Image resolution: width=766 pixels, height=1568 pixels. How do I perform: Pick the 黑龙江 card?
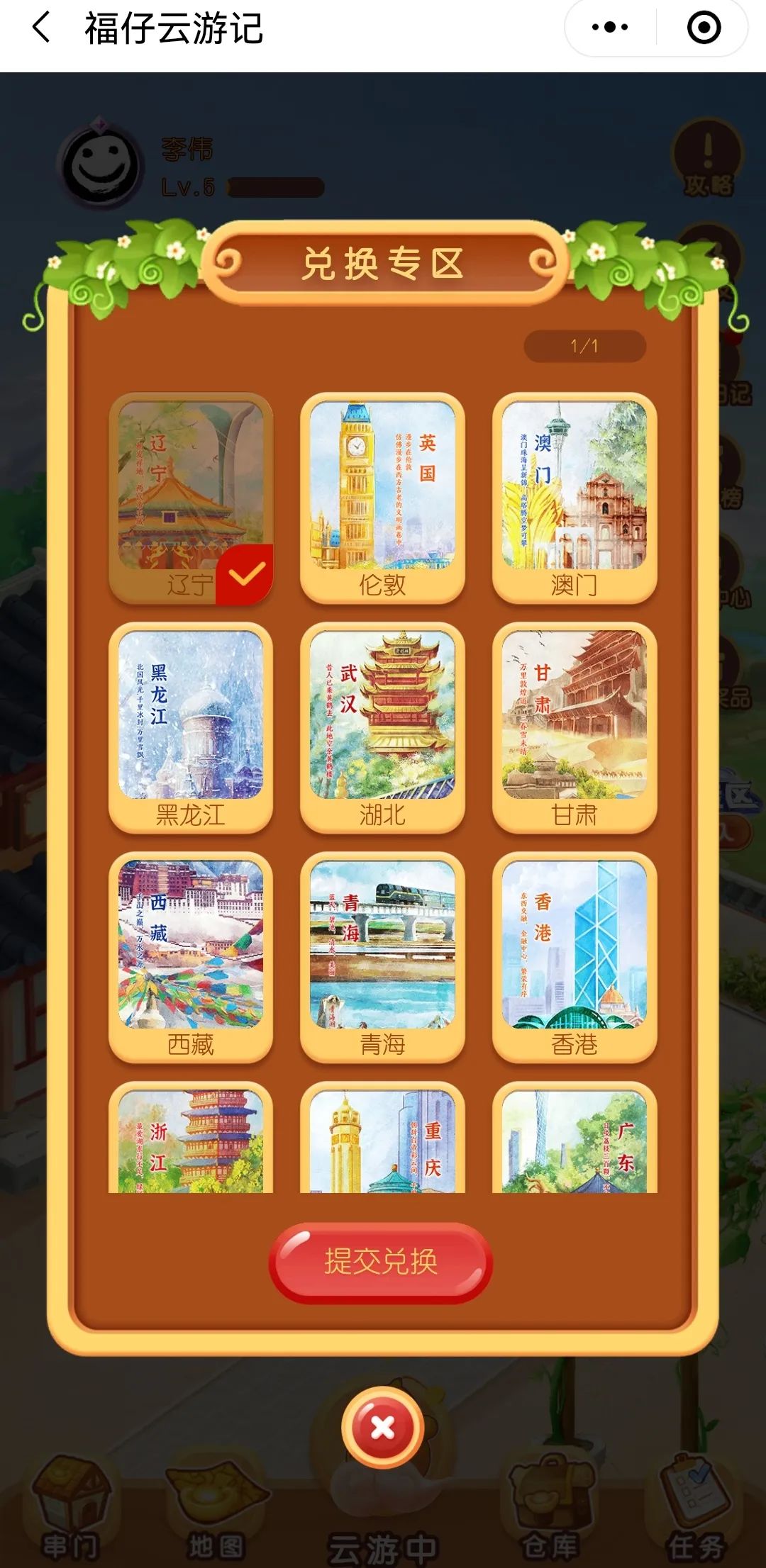[191, 727]
